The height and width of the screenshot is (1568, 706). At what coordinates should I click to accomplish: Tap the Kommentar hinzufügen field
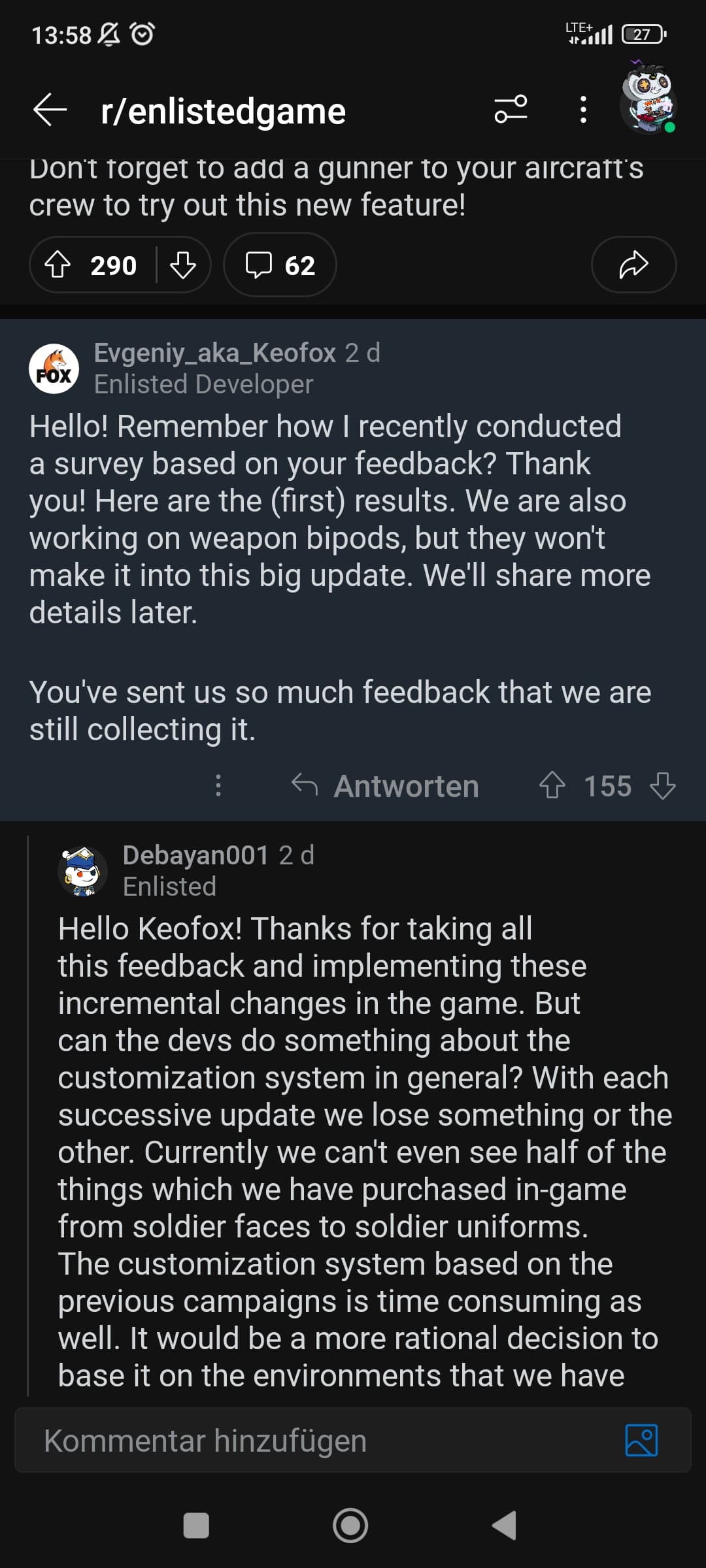(x=314, y=1441)
